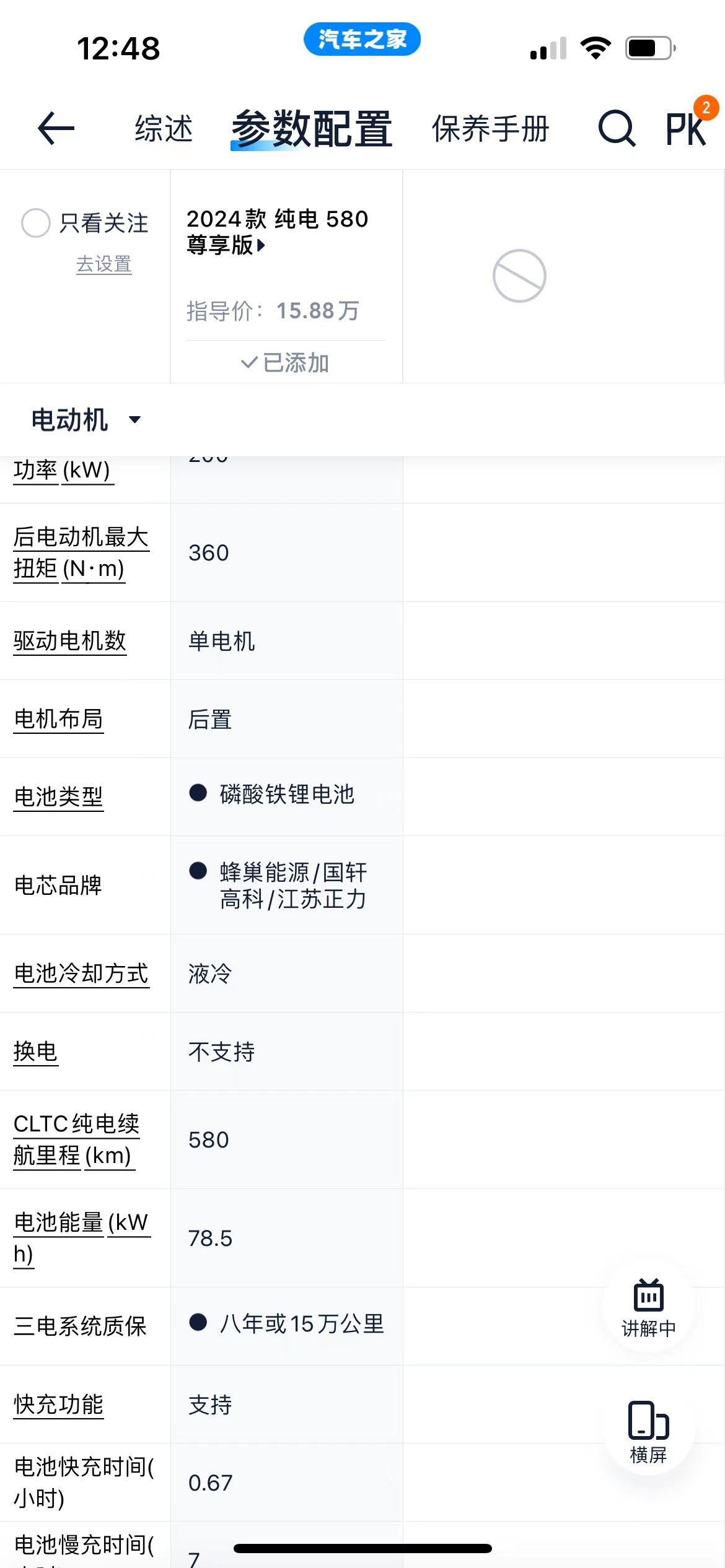Open the 保养手册 tab
Viewport: 725px width, 1568px height.
point(490,129)
